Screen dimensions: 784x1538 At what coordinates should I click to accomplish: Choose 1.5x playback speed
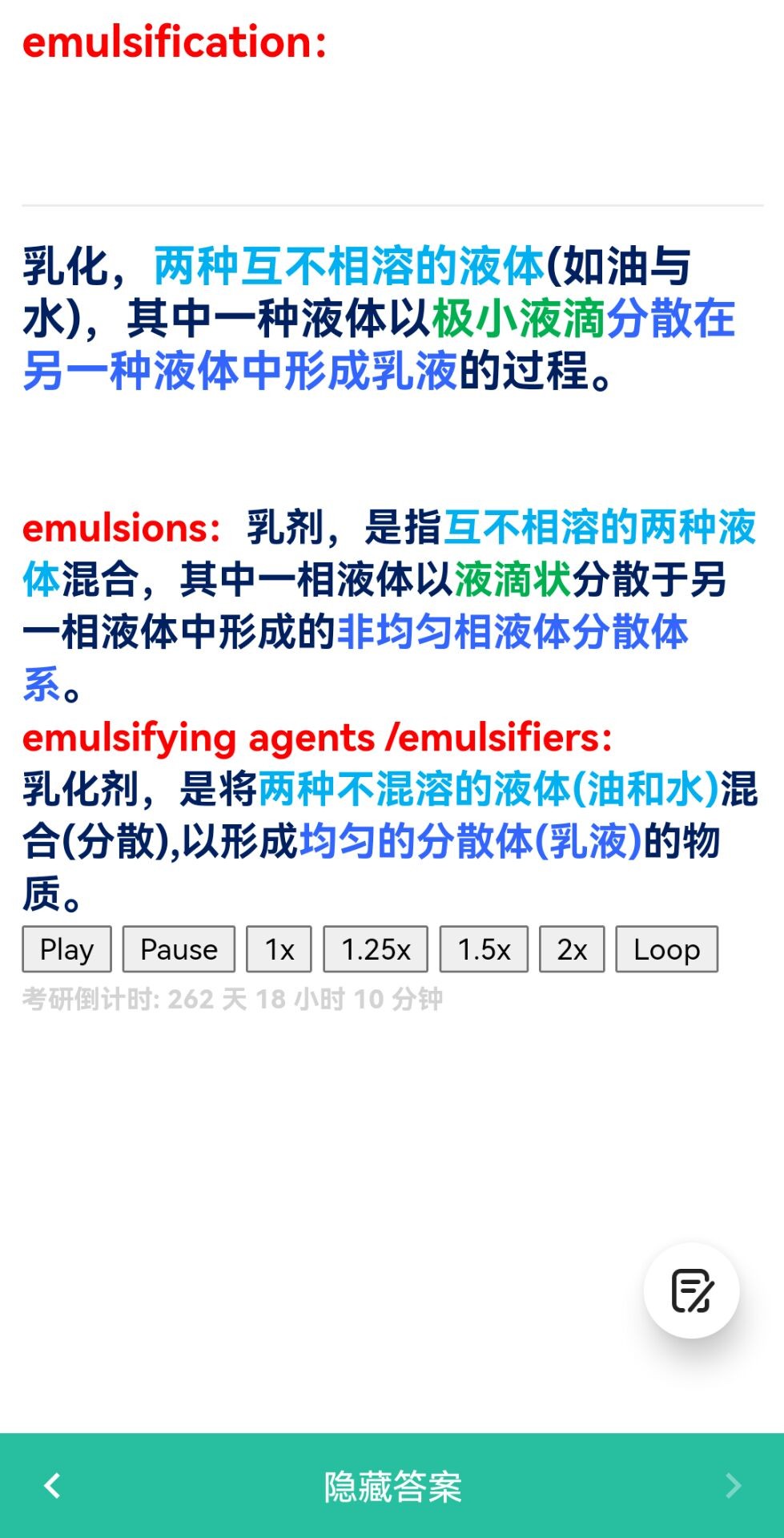tap(484, 949)
